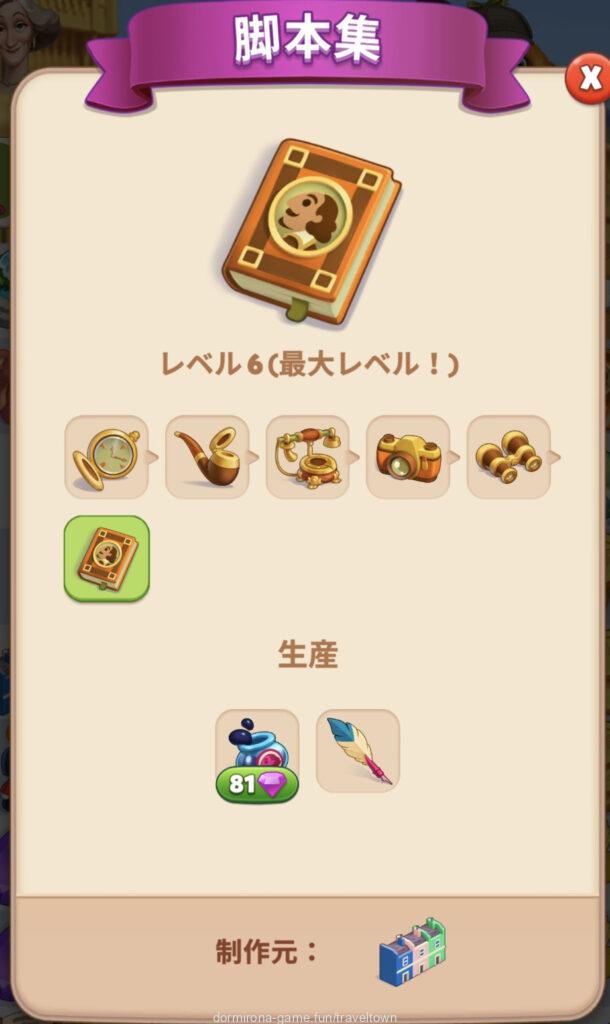Select the smoking pipe item tile
This screenshot has height=1024, width=610.
point(207,457)
